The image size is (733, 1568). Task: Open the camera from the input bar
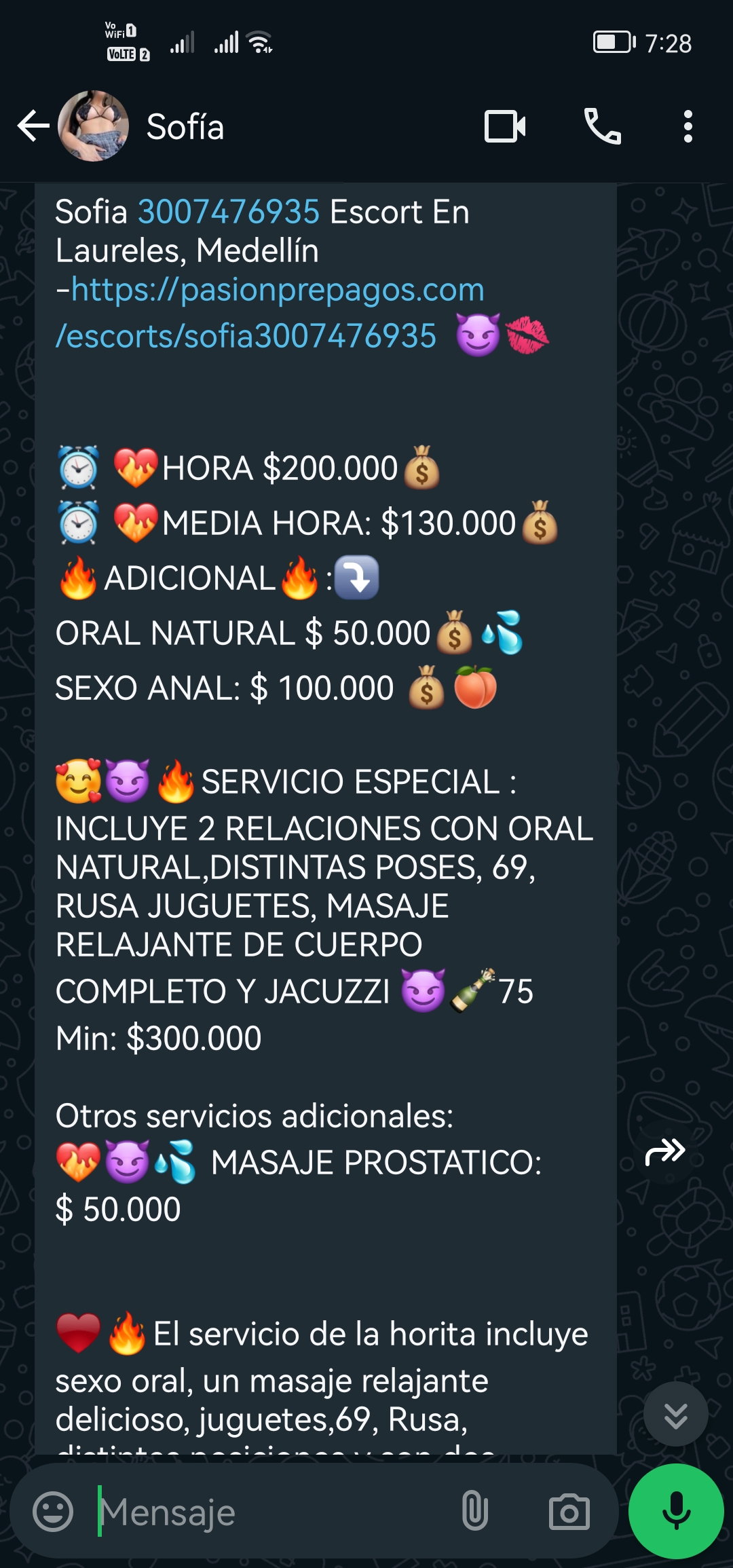[x=569, y=1512]
